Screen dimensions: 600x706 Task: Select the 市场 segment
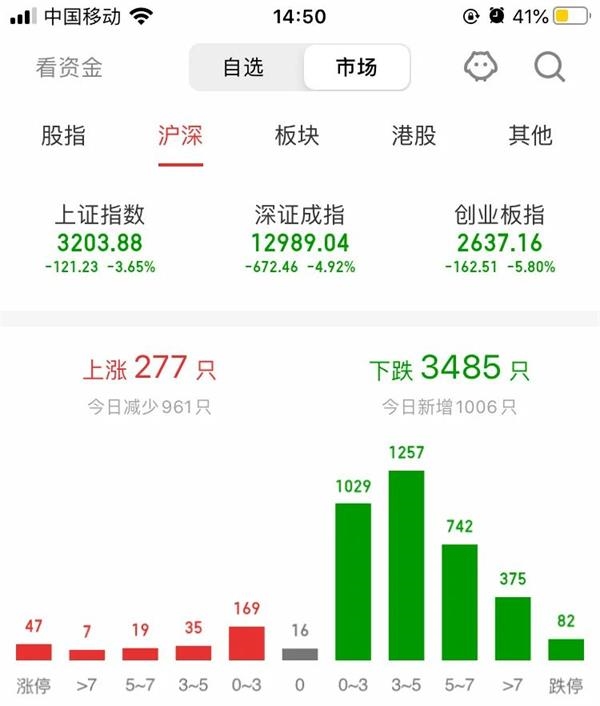[x=356, y=68]
